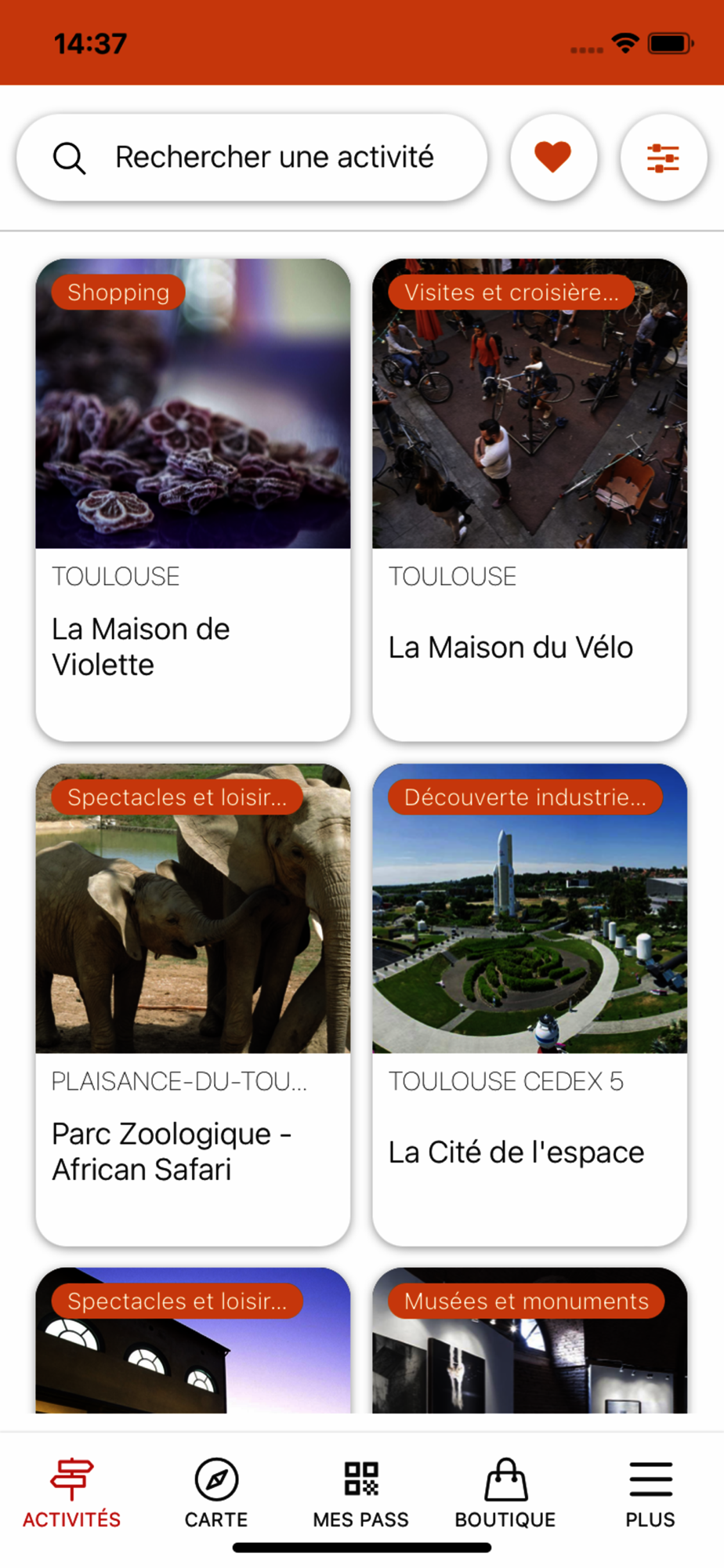Switch to the Mes Pass tab
The height and width of the screenshot is (1568, 724).
[361, 1494]
